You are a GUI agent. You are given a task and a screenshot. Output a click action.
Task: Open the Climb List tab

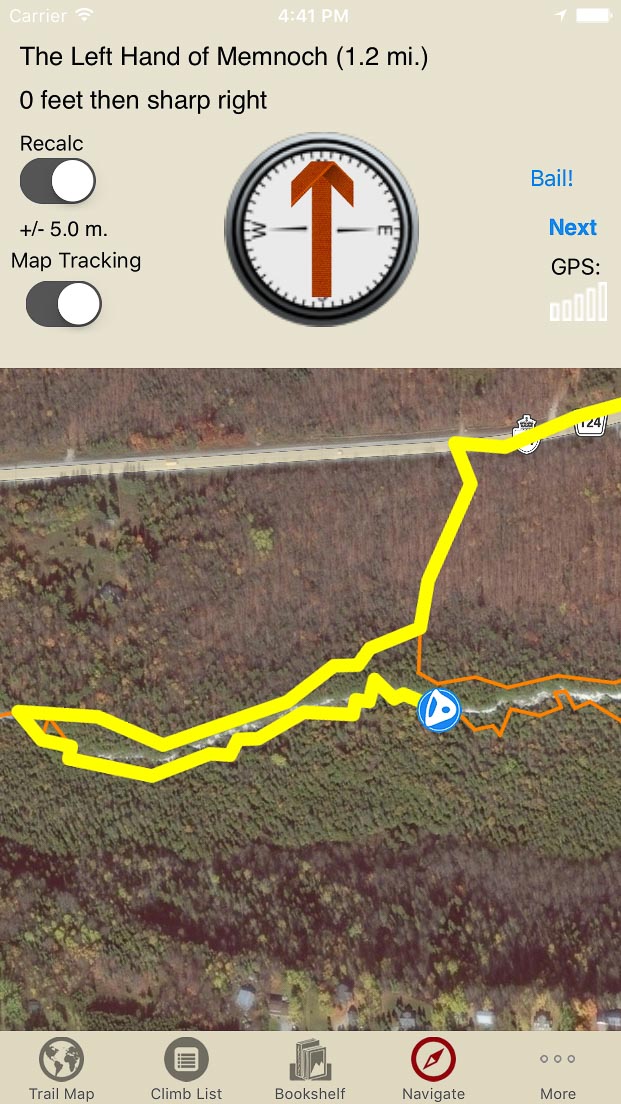tap(186, 1068)
